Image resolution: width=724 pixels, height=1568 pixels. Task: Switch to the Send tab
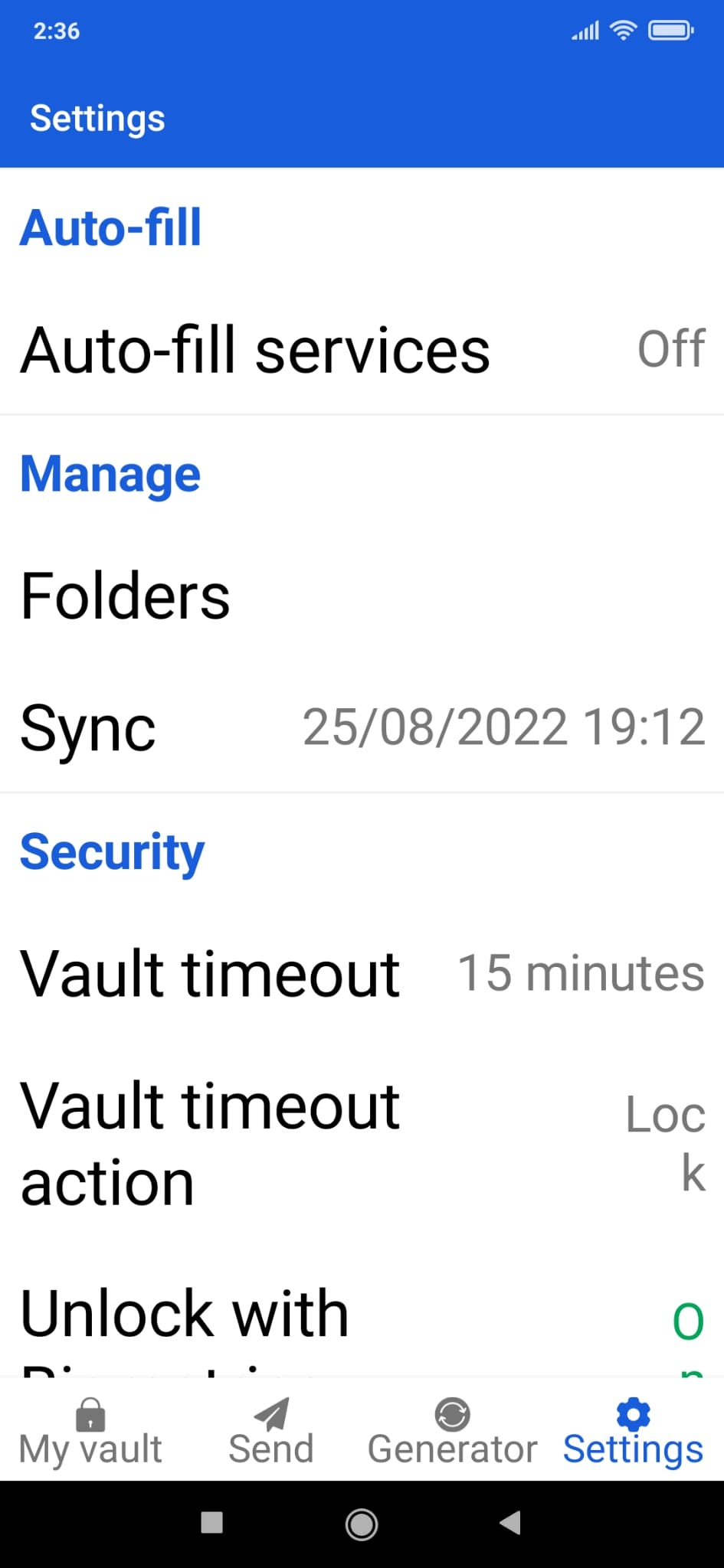271,1430
